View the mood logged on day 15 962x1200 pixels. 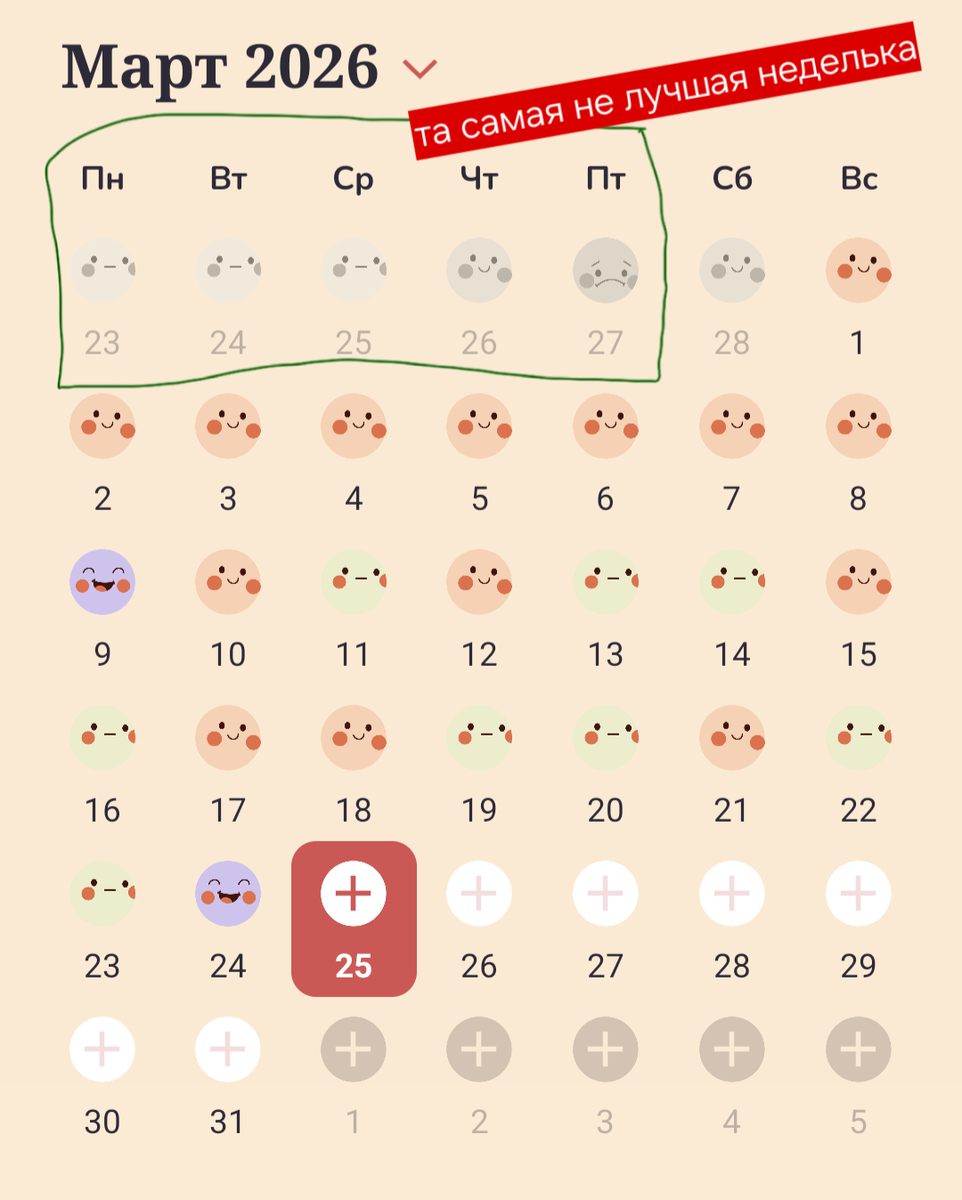[858, 582]
